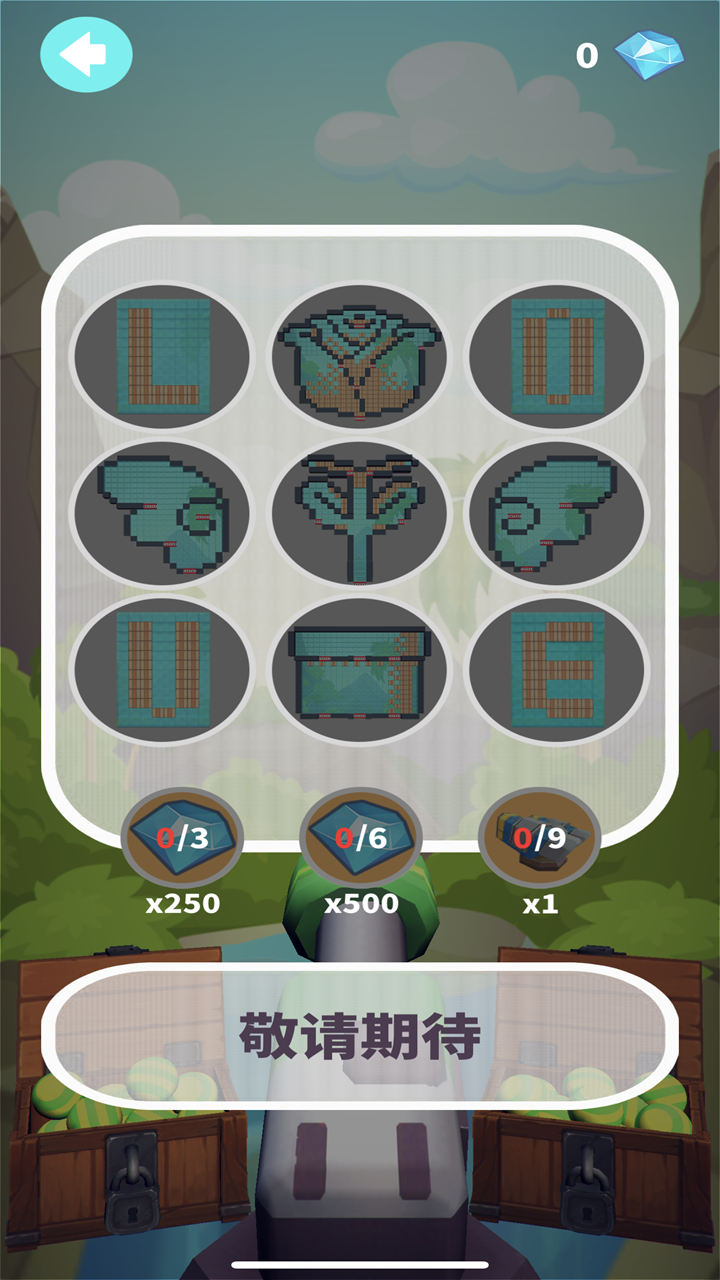Tap the diamond currency icon
This screenshot has width=720, height=1280.
point(649,54)
